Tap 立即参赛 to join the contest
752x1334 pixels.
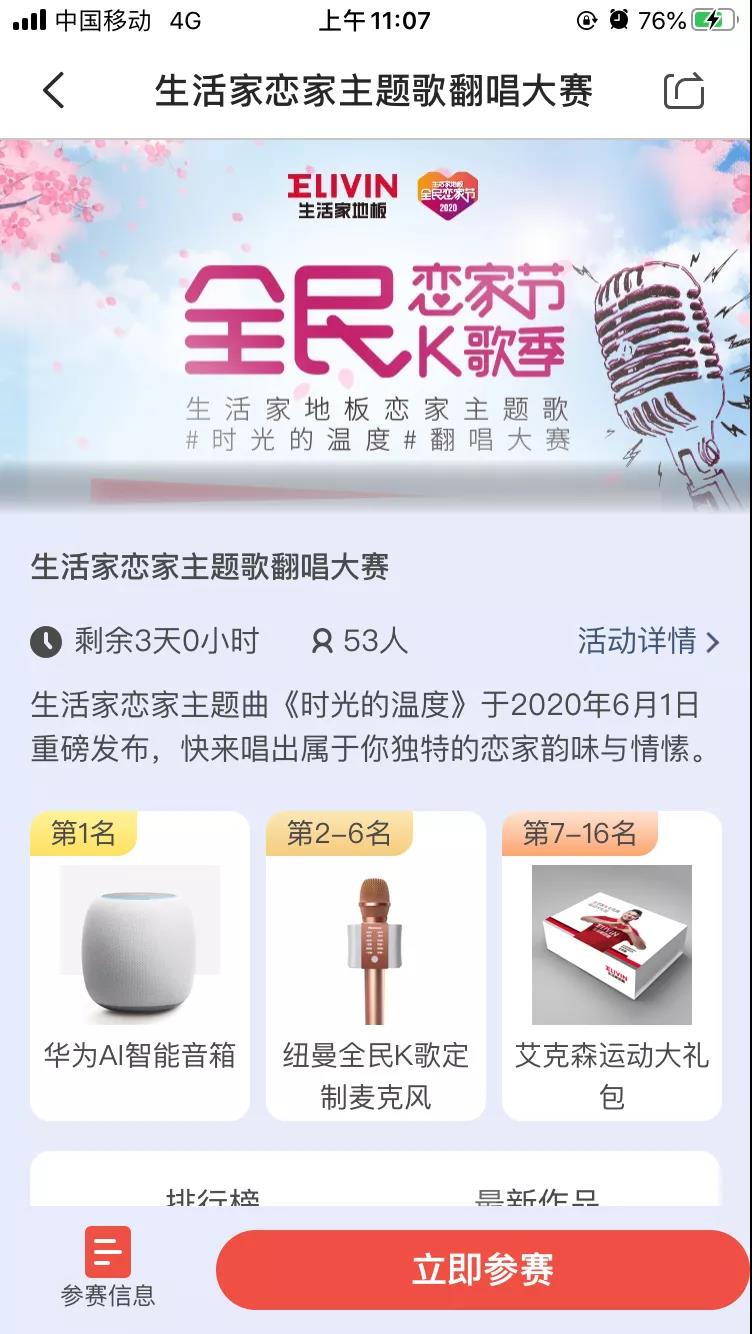point(482,1269)
